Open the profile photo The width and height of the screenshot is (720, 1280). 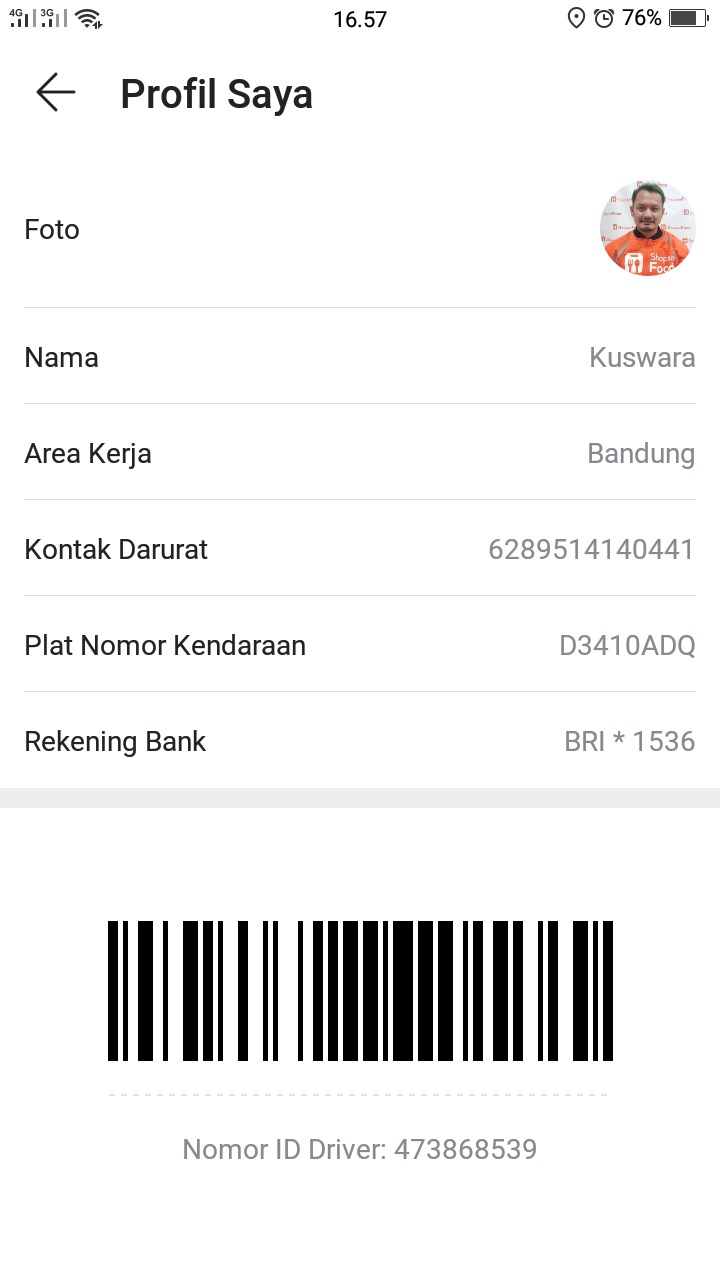[647, 229]
